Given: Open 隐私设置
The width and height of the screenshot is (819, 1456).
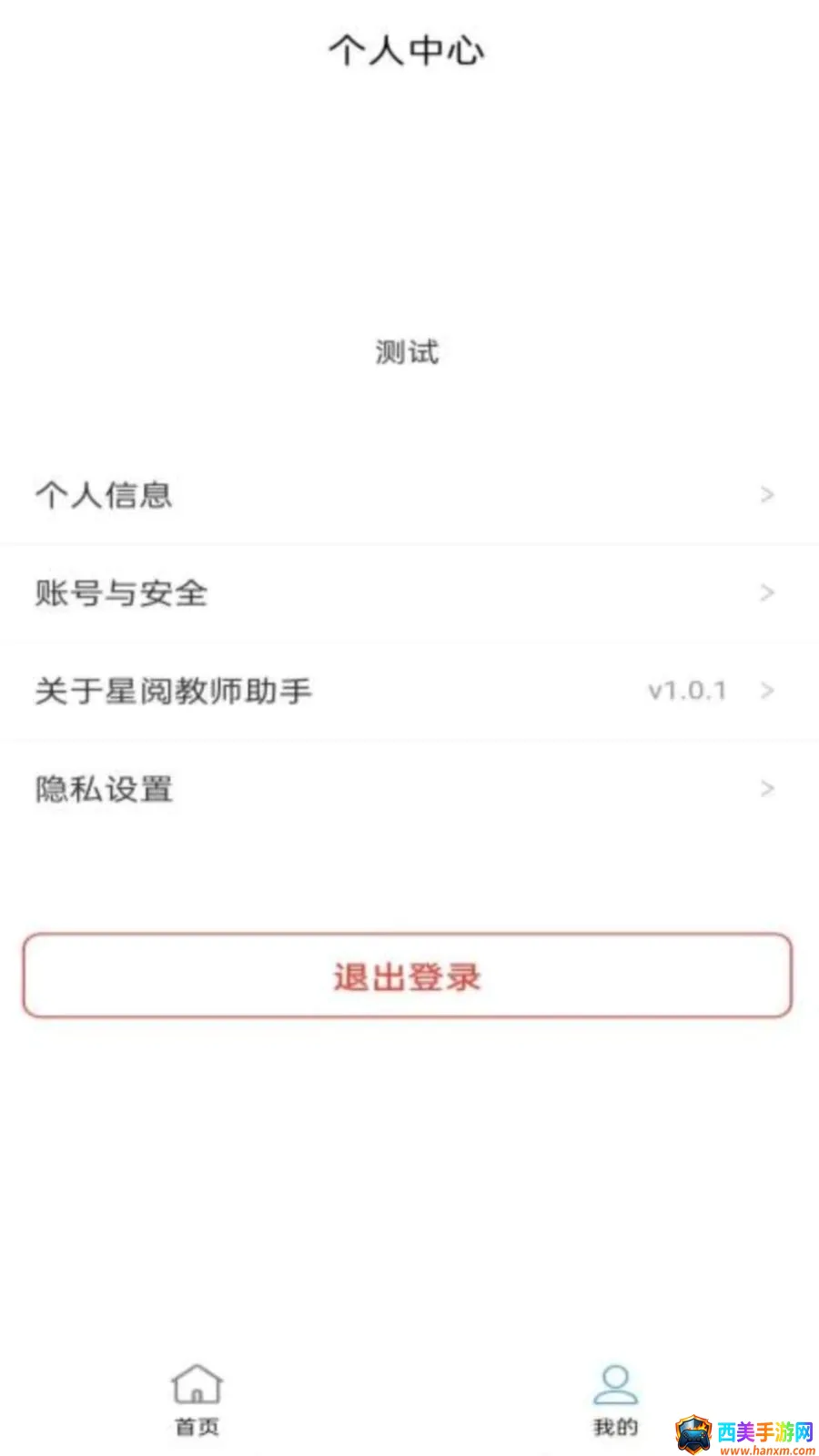Looking at the screenshot, I should click(409, 789).
